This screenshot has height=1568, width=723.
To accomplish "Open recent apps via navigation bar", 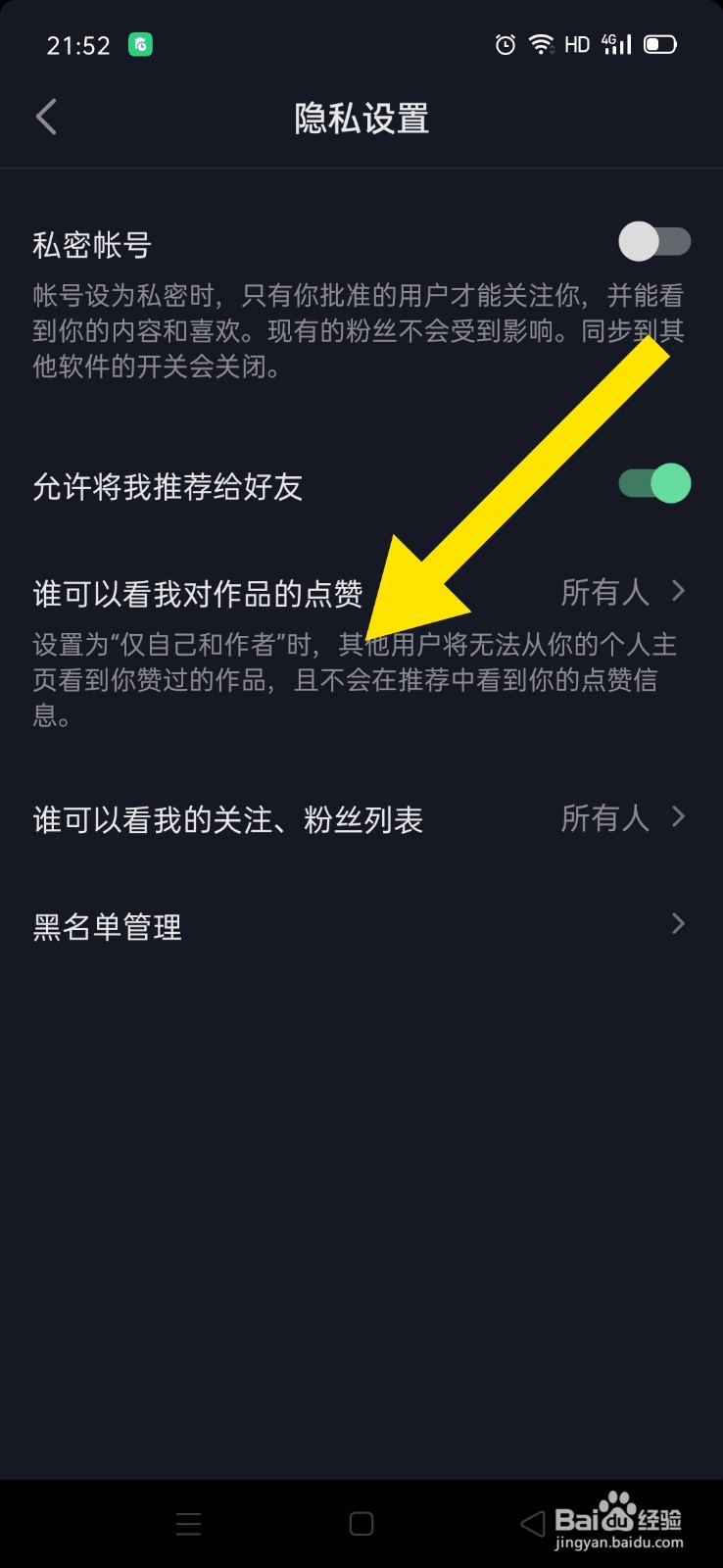I will click(x=188, y=1524).
